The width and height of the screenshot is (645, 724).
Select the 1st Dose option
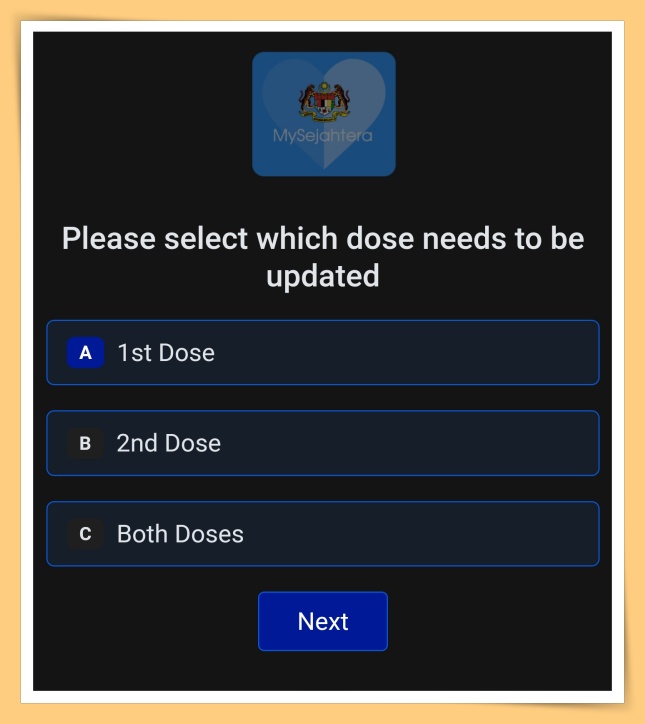pos(322,353)
